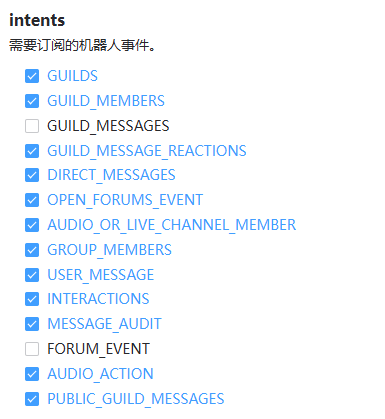This screenshot has width=385, height=419.
Task: Disable MESSAGE_AUDIT checkbox
Action: 32,324
